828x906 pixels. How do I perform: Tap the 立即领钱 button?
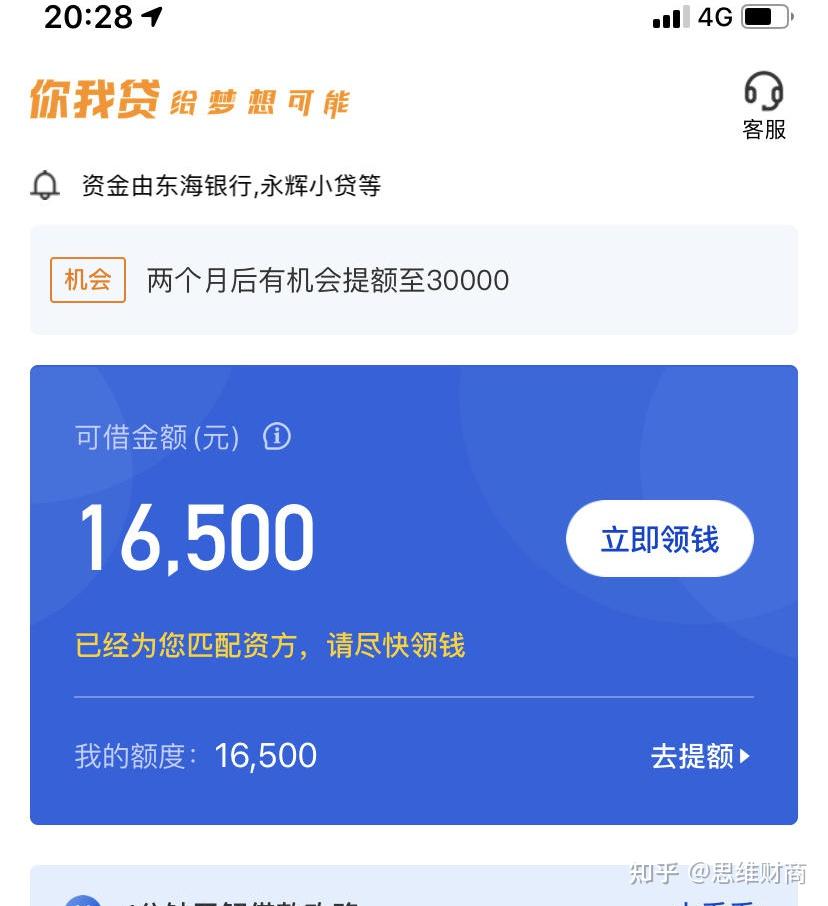659,540
